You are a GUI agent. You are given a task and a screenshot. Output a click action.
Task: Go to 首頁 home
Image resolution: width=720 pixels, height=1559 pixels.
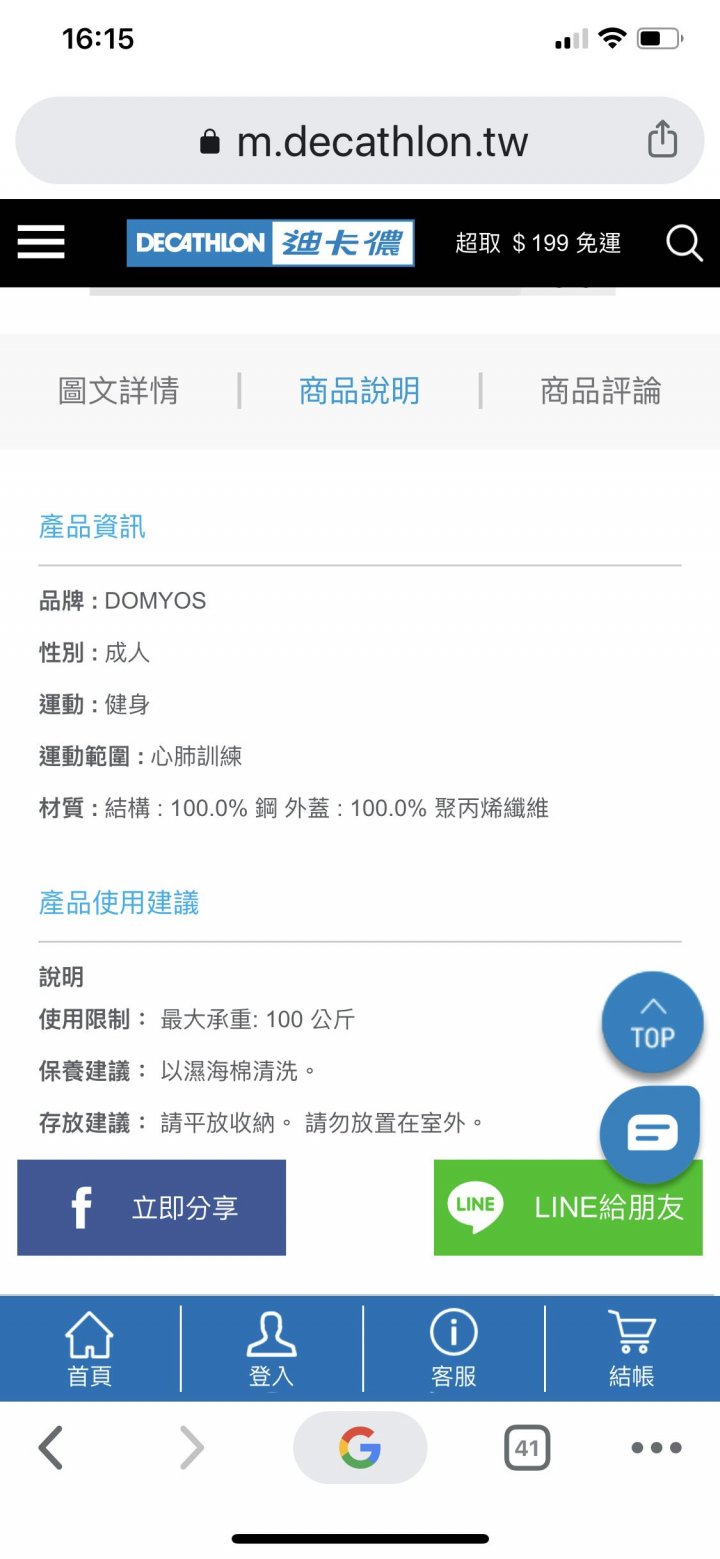click(89, 1349)
